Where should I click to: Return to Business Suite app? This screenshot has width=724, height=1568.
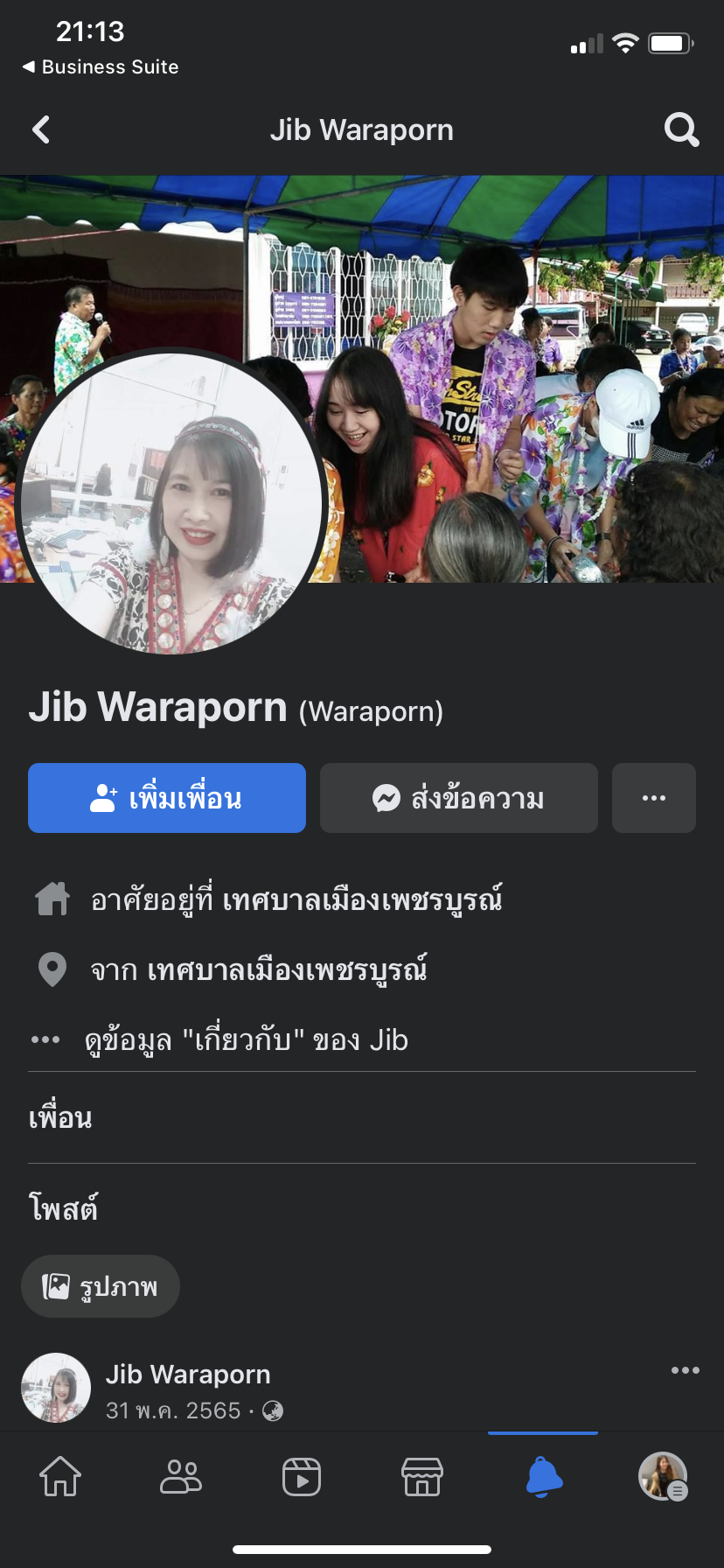(101, 67)
